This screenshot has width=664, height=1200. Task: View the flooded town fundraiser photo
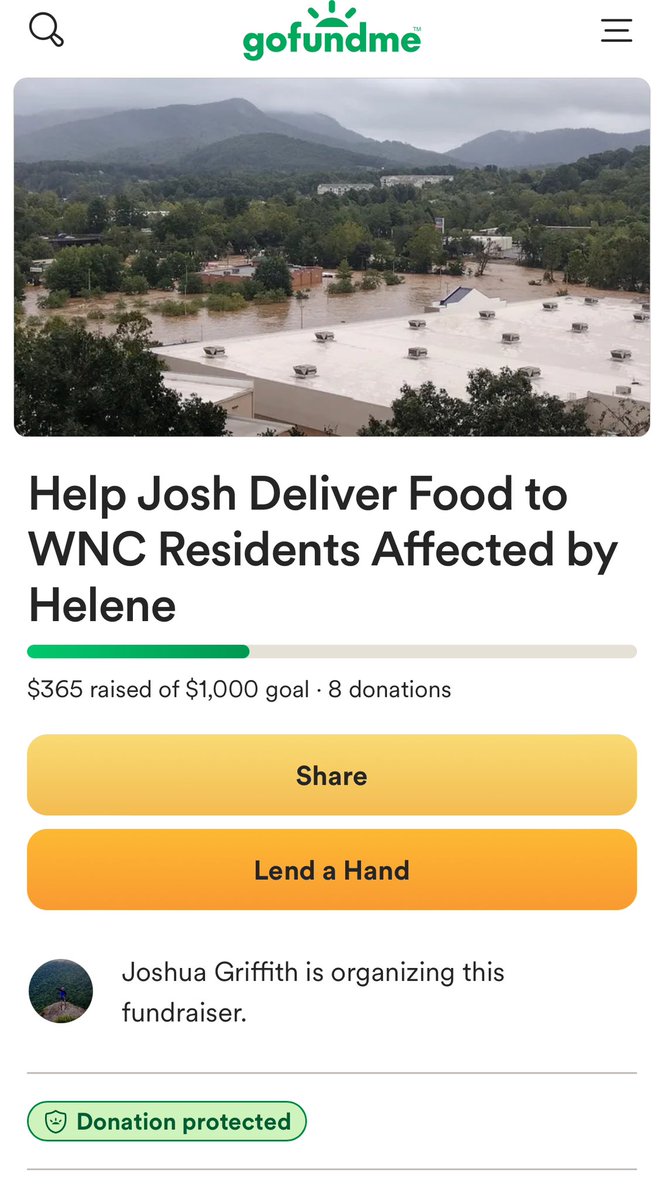tap(332, 257)
